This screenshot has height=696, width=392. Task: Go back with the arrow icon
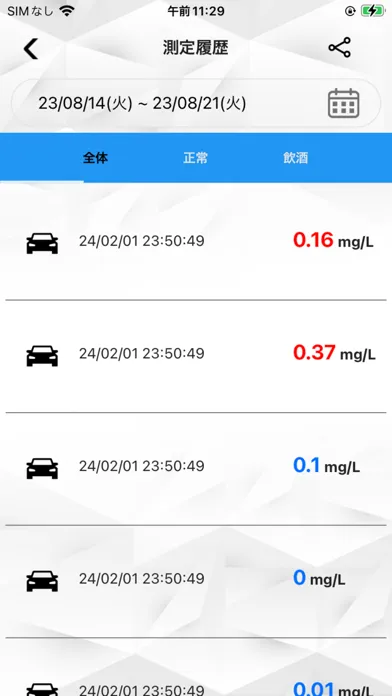[x=31, y=48]
